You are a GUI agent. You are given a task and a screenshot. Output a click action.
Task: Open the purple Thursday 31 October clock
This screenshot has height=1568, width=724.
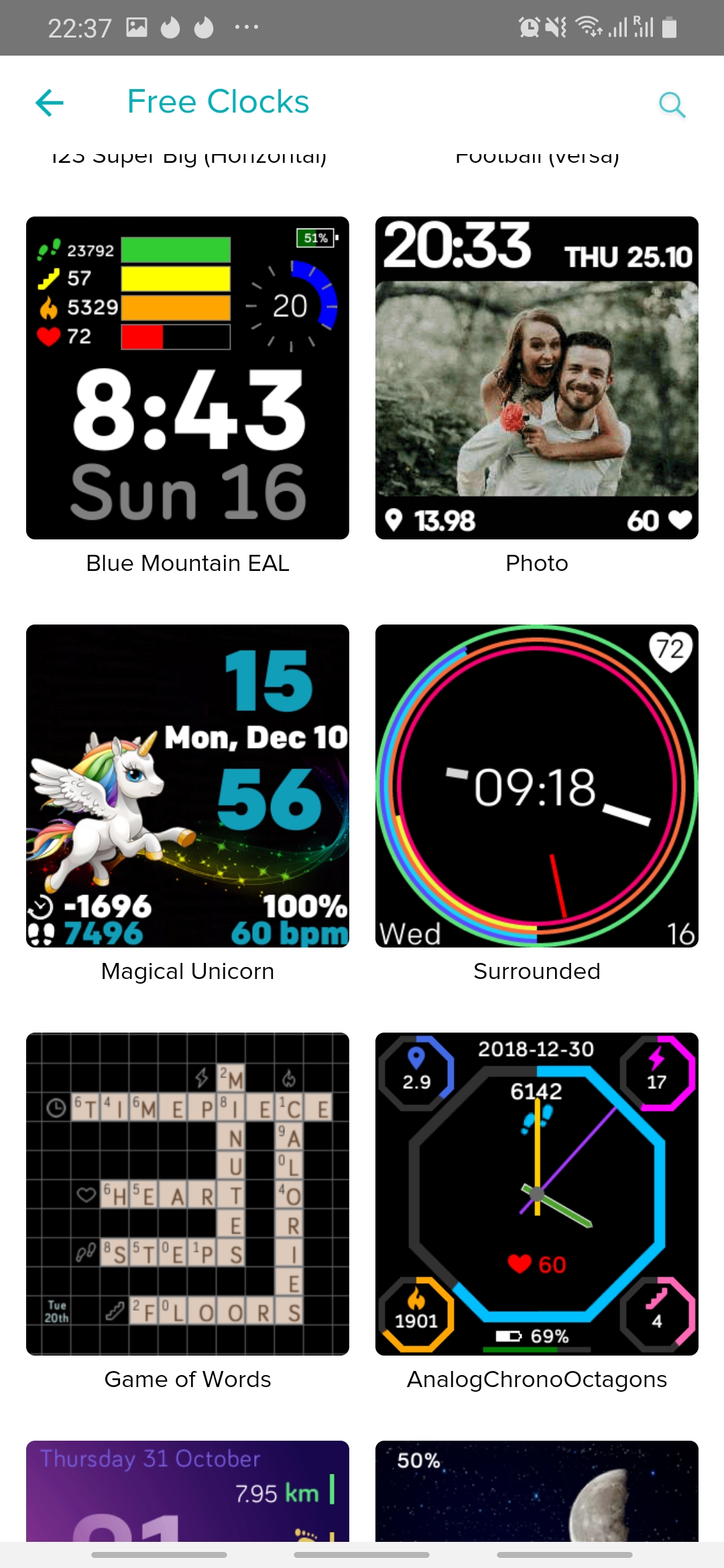[x=188, y=1491]
